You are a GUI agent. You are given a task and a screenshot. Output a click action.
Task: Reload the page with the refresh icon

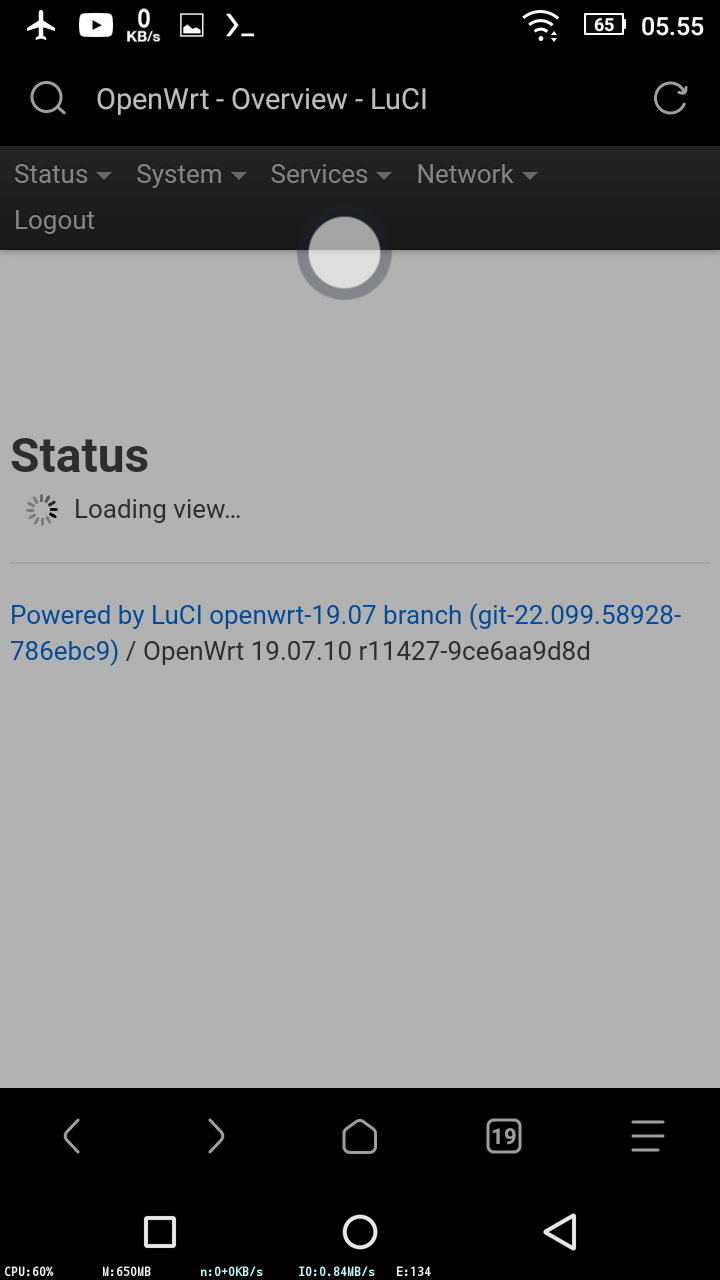click(670, 99)
